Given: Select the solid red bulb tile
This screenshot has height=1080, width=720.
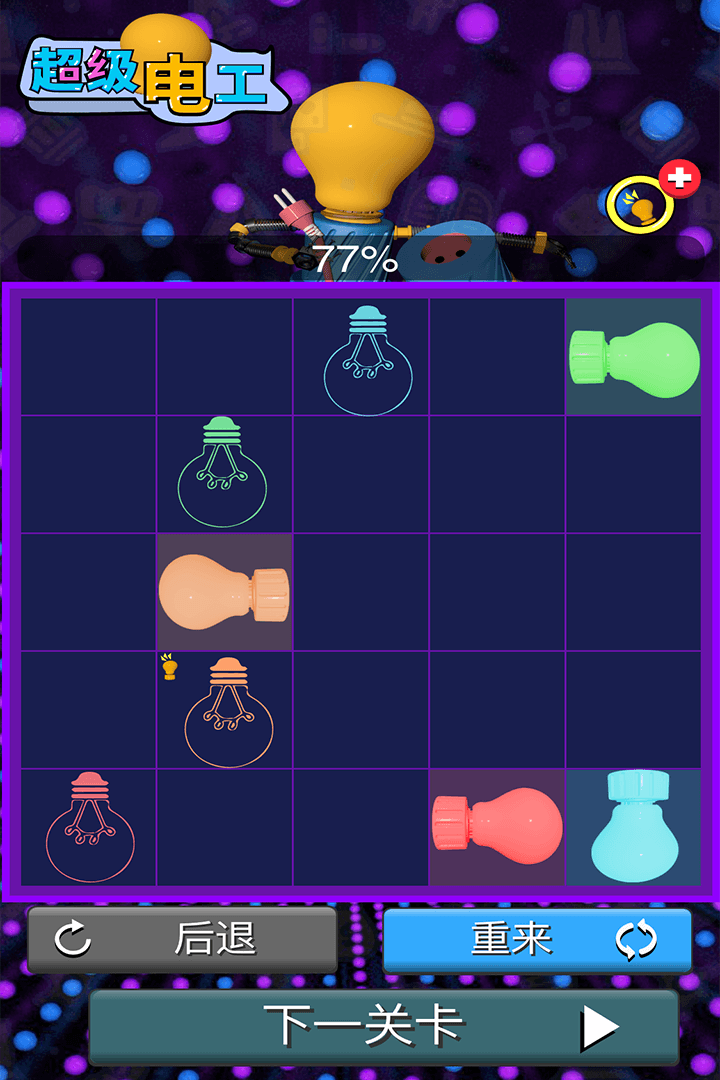Looking at the screenshot, I should coord(497,827).
